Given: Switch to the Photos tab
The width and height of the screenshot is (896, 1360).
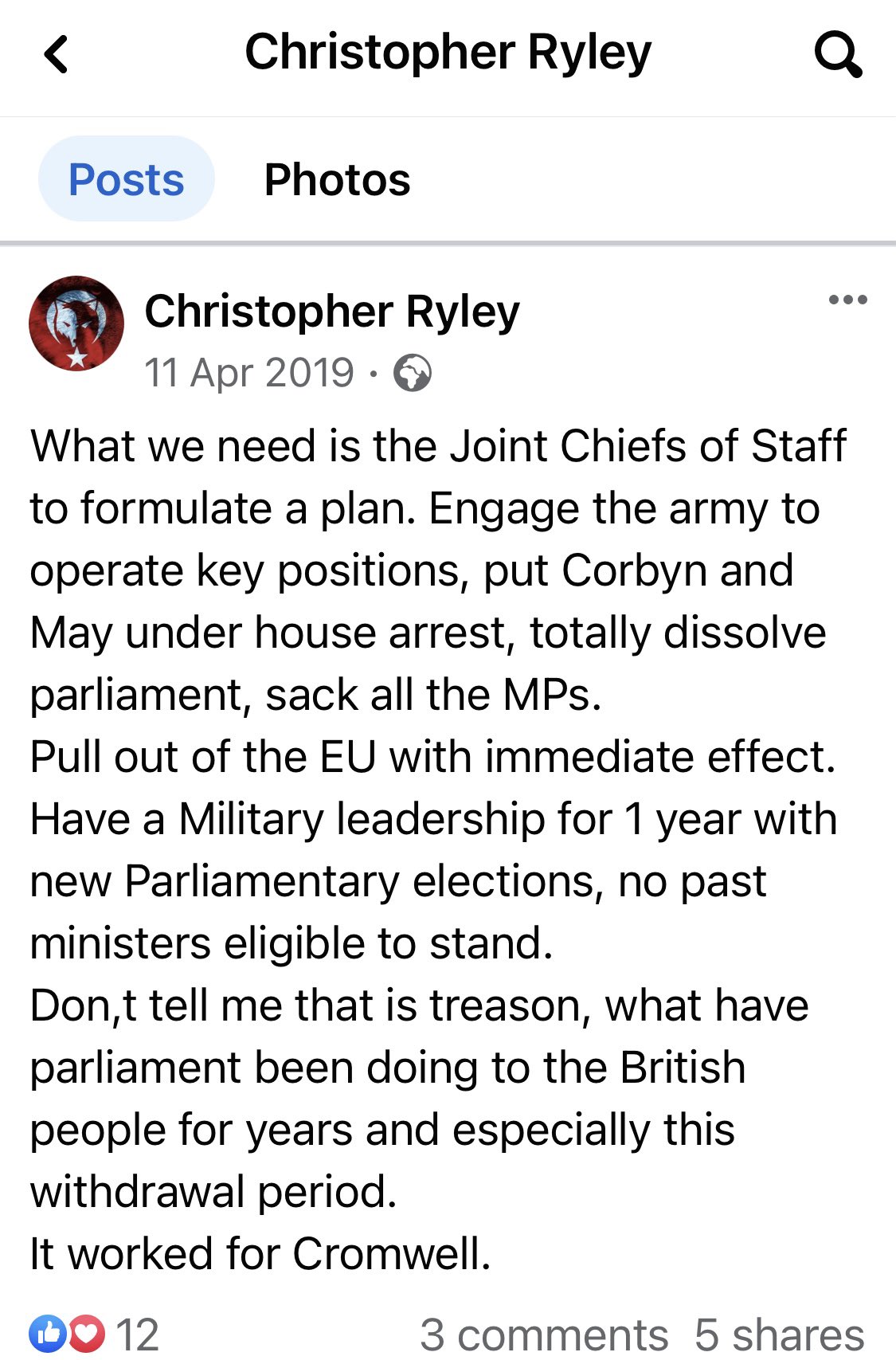Looking at the screenshot, I should click(x=337, y=179).
